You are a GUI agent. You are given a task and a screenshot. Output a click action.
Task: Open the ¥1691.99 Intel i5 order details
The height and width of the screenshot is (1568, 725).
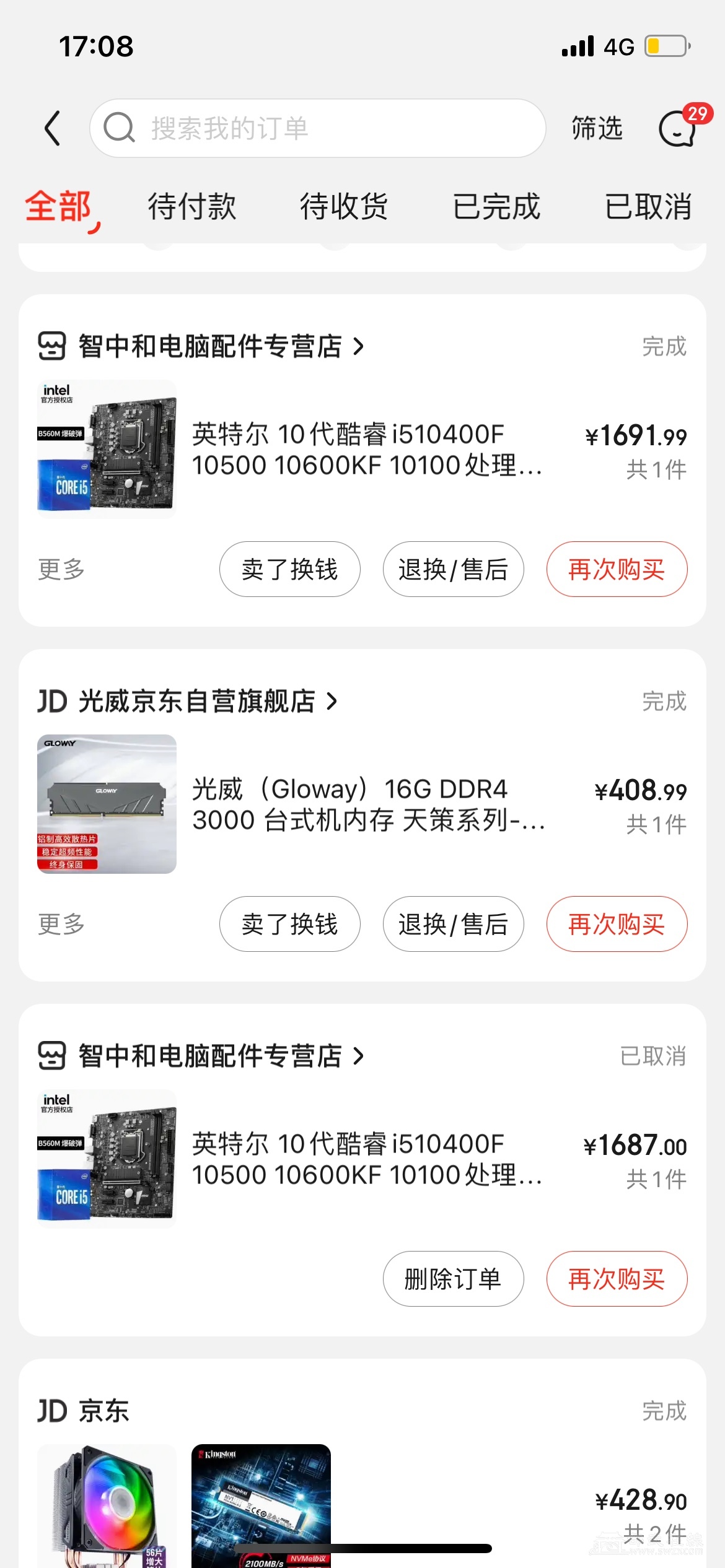(366, 450)
